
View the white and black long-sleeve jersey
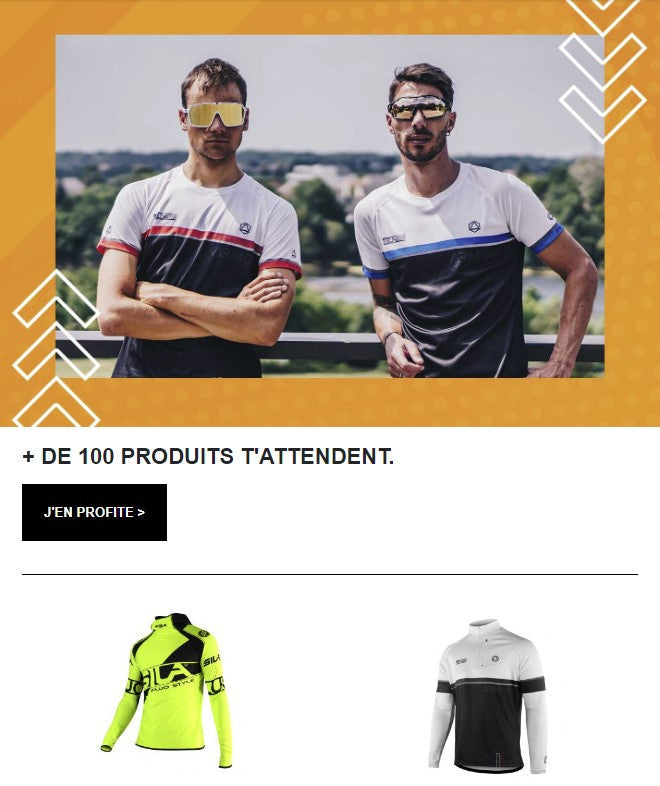(491, 694)
